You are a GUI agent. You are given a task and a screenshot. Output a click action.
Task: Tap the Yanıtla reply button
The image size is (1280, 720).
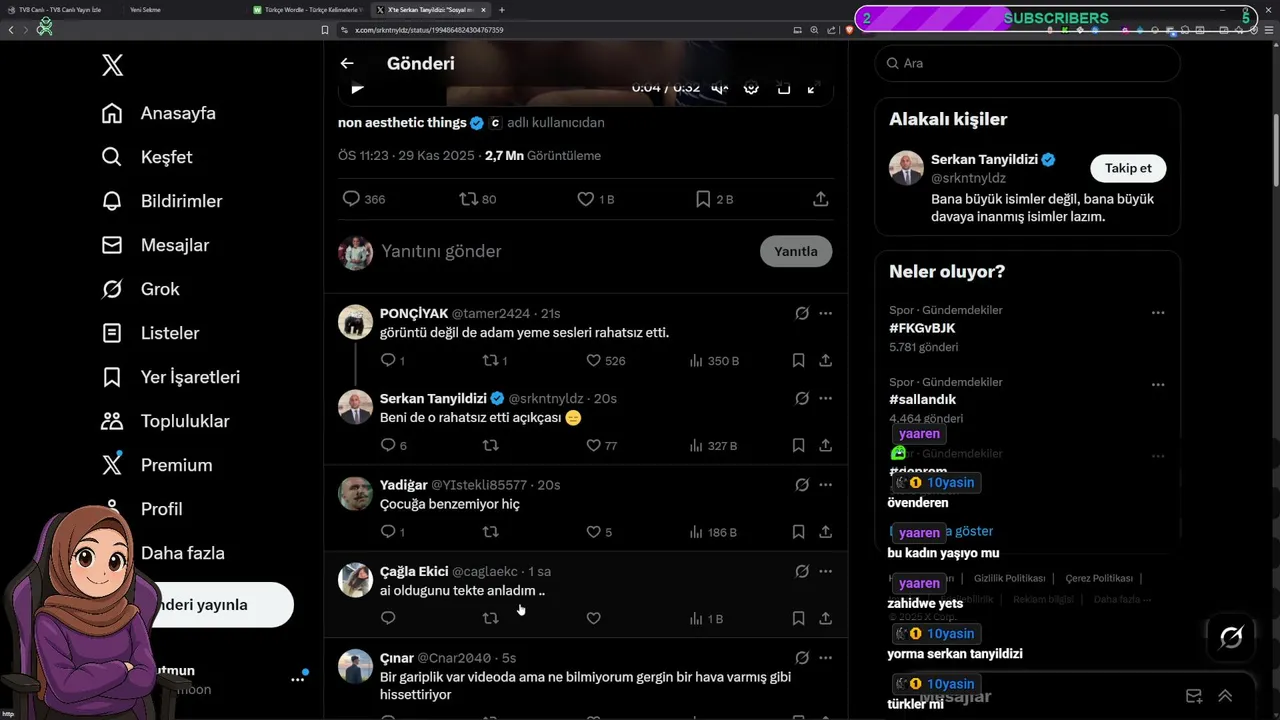click(796, 251)
